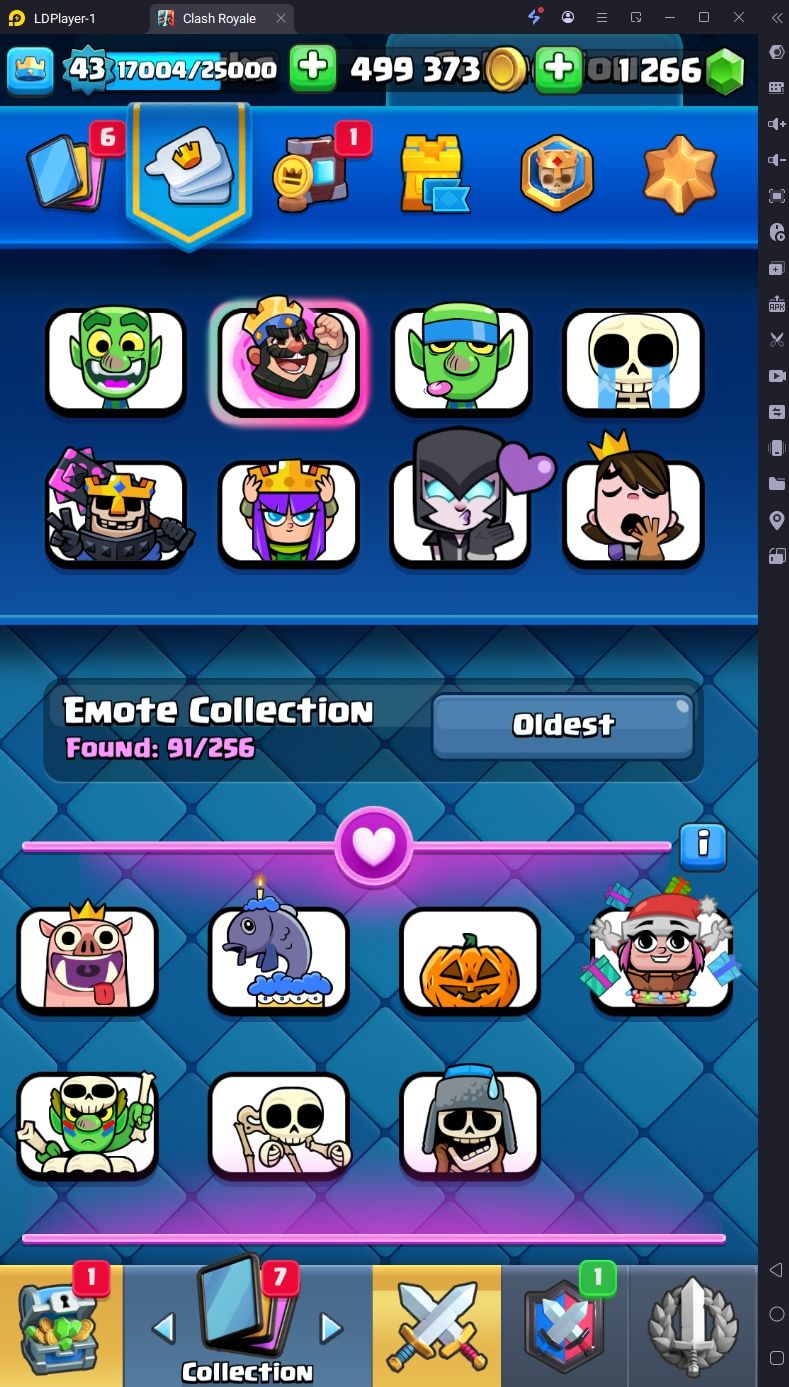Open the emote info button

pos(702,847)
